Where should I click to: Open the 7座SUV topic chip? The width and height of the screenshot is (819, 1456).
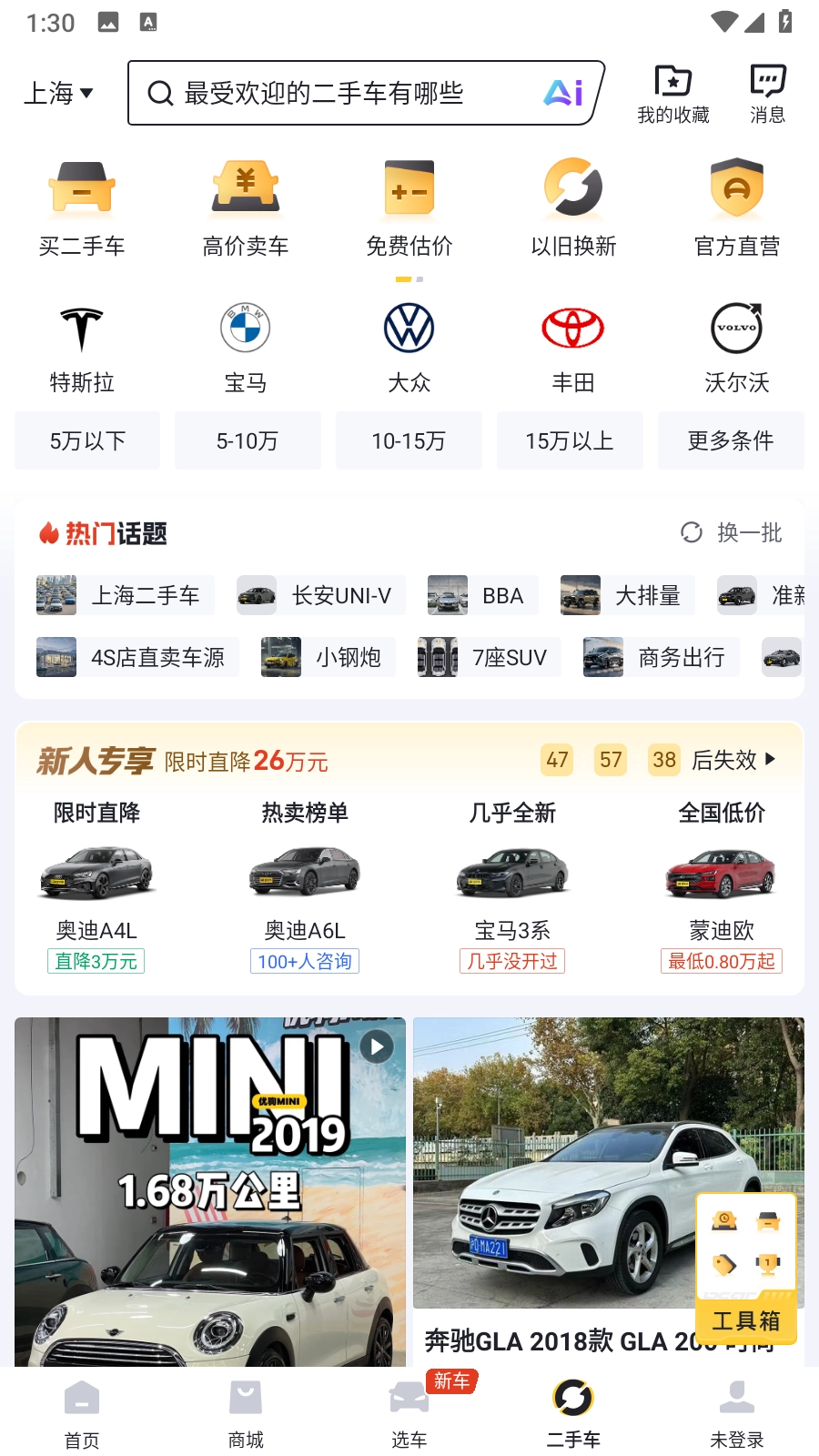(489, 658)
